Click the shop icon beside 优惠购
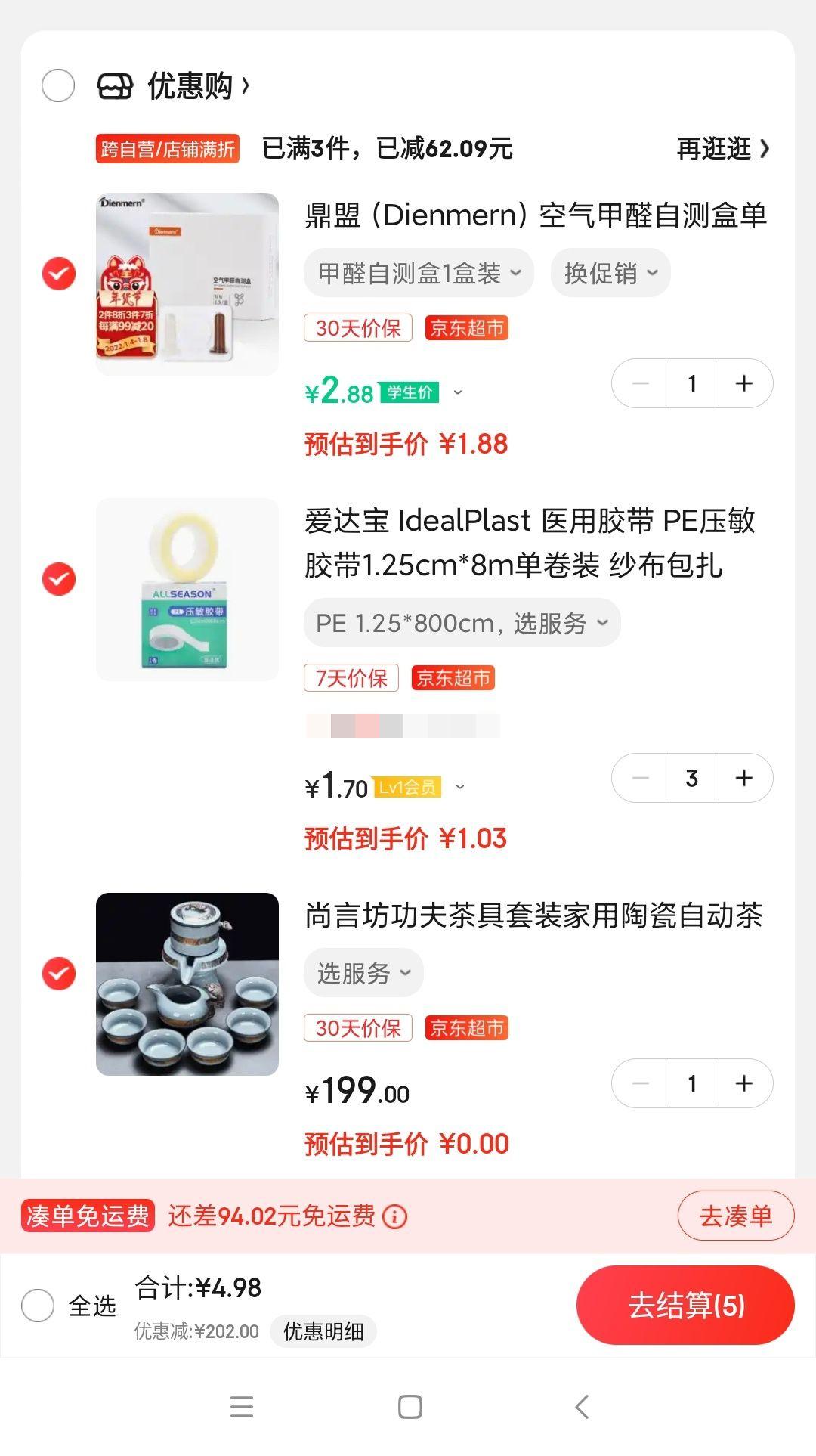This screenshot has height=1456, width=816. (115, 86)
